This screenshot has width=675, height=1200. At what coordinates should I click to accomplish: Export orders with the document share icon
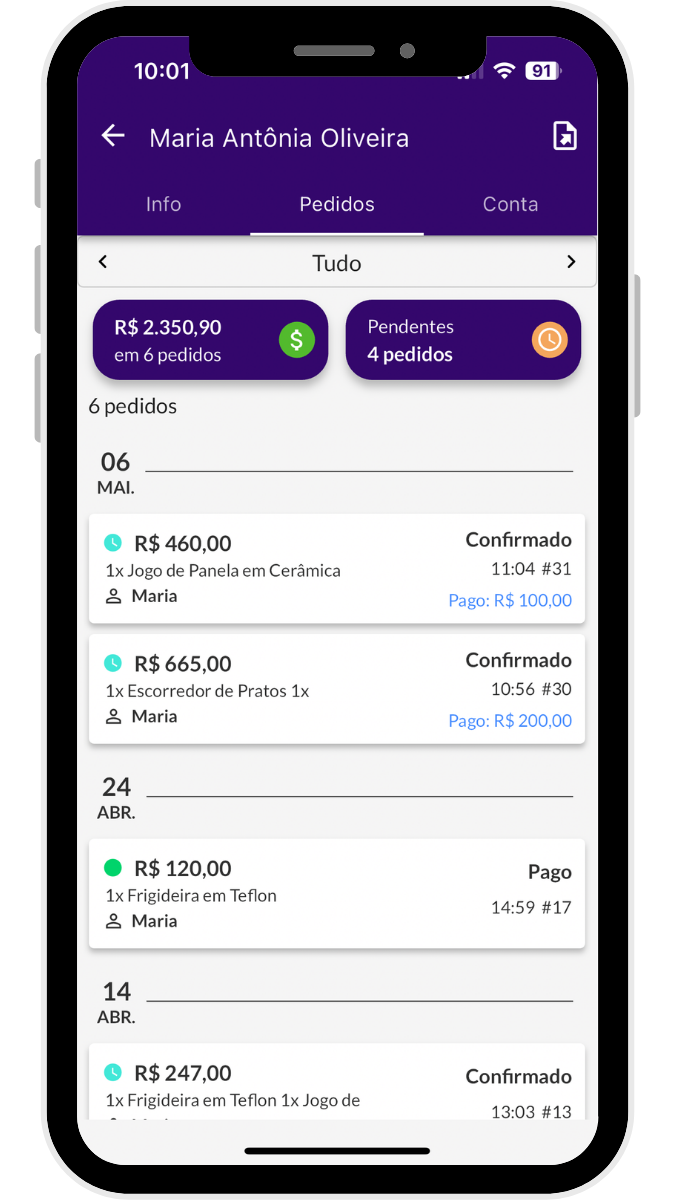[565, 137]
